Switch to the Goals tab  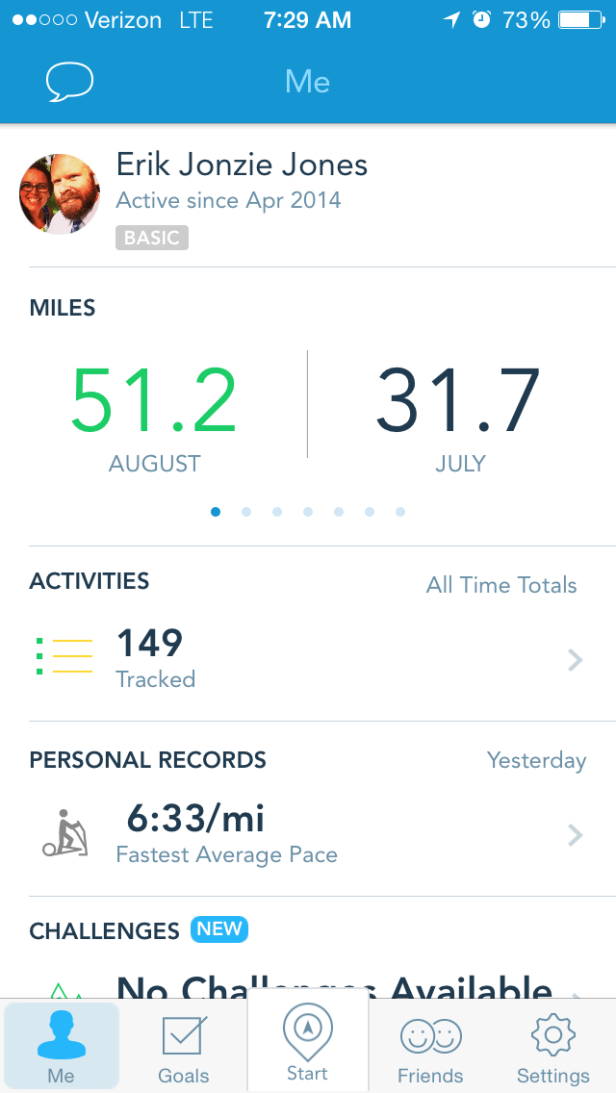point(184,1047)
